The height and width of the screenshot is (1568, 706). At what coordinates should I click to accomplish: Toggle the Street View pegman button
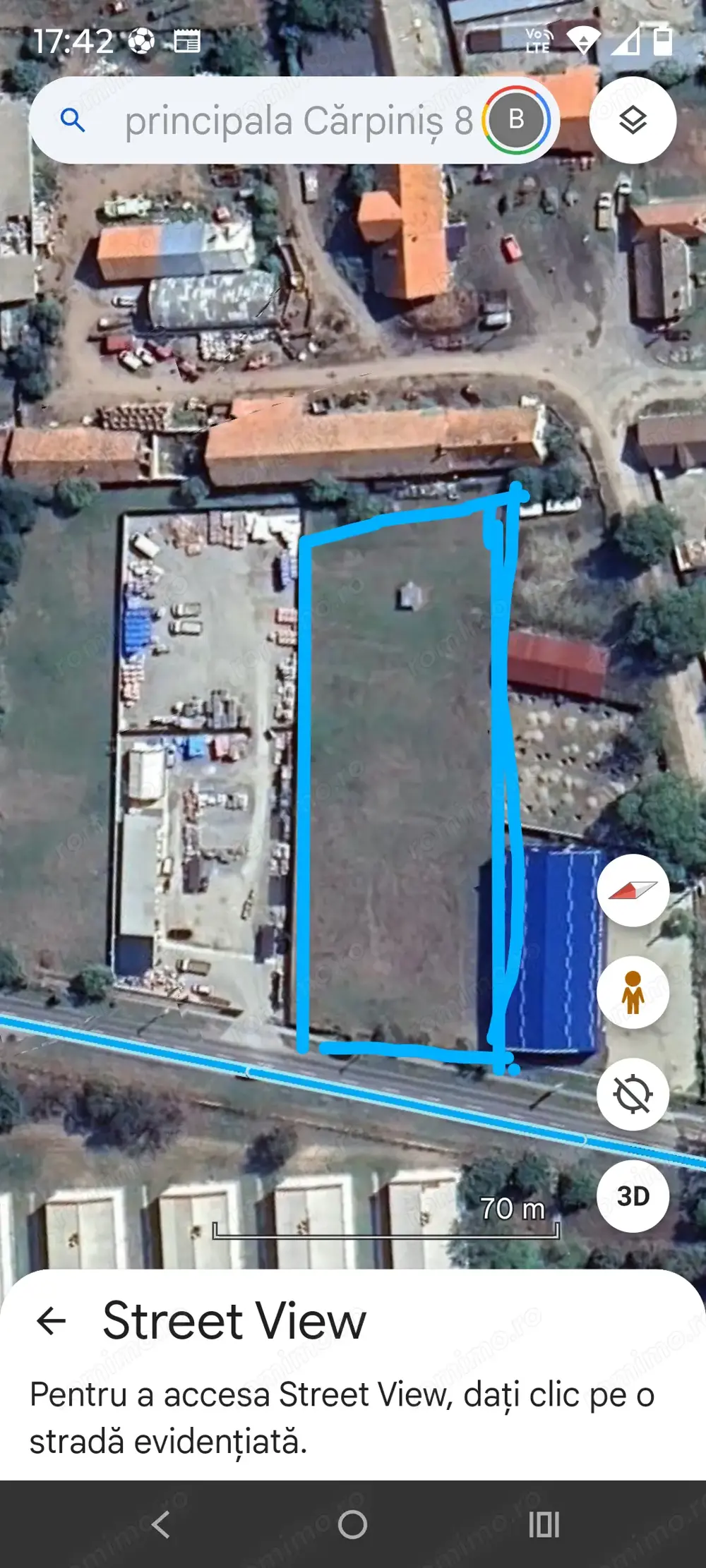(x=633, y=992)
